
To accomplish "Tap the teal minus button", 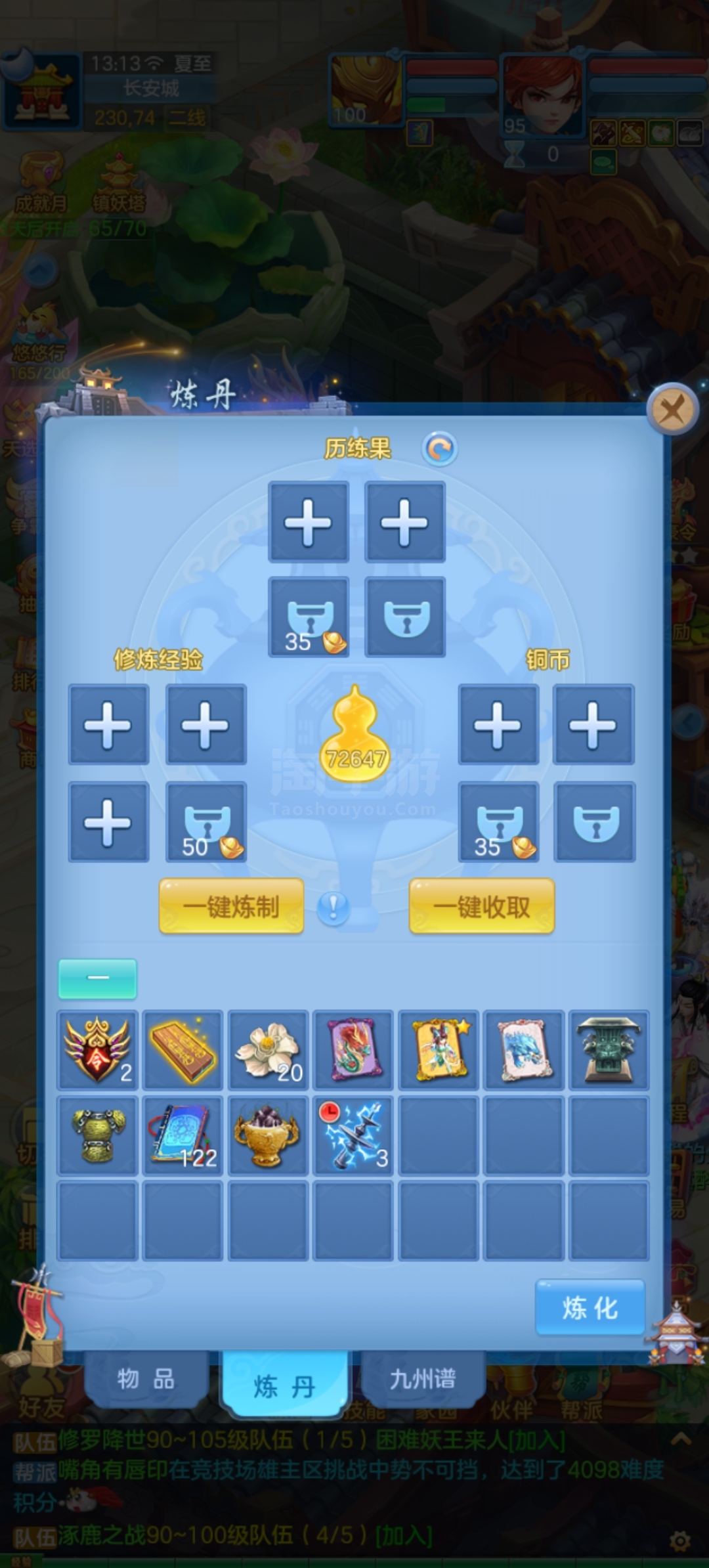I will coord(98,978).
